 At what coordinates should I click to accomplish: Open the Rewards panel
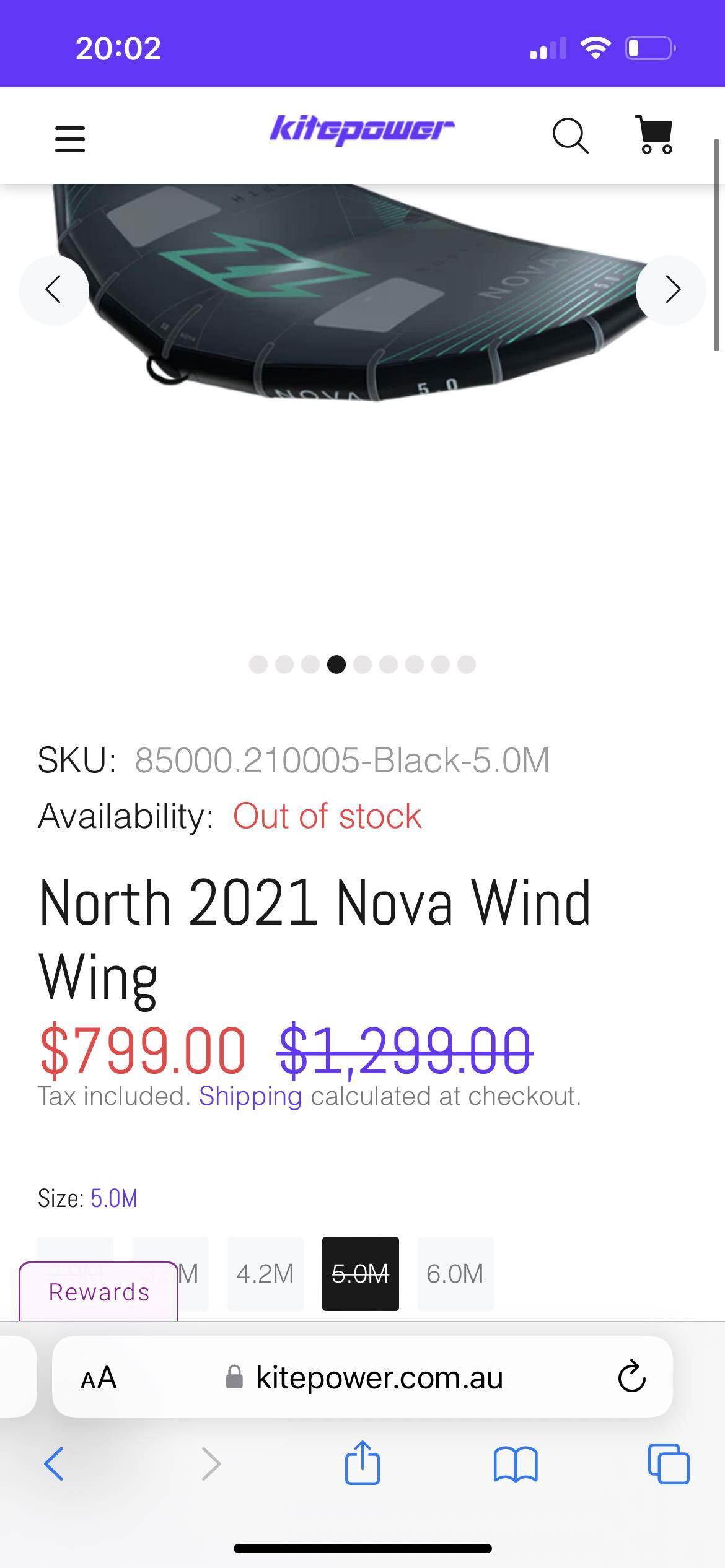coord(99,1292)
